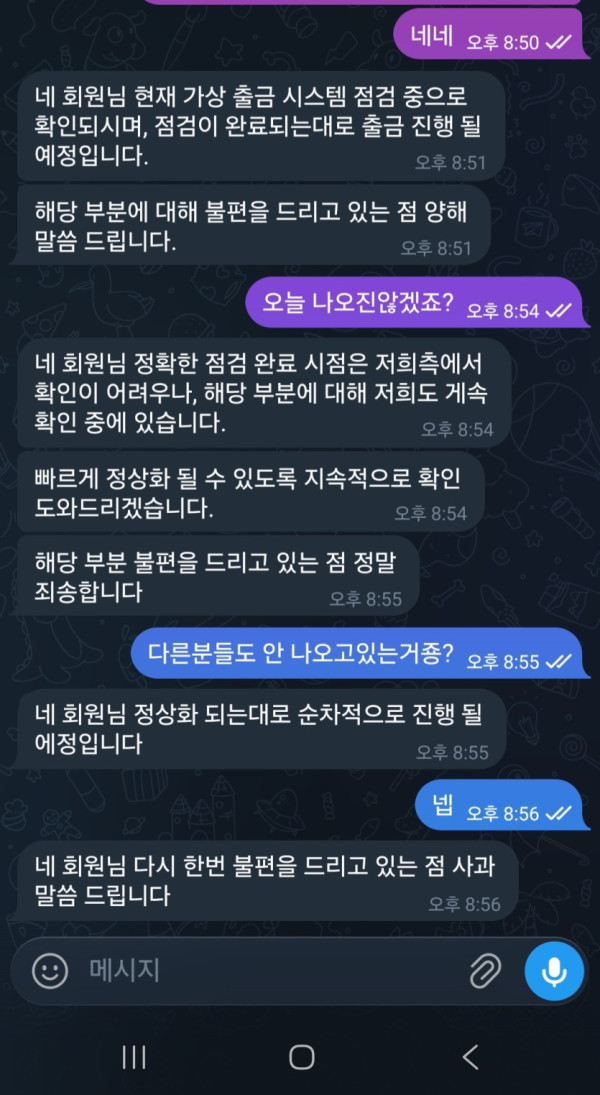600x1095 pixels.
Task: Go to the home screen
Action: point(301,1057)
